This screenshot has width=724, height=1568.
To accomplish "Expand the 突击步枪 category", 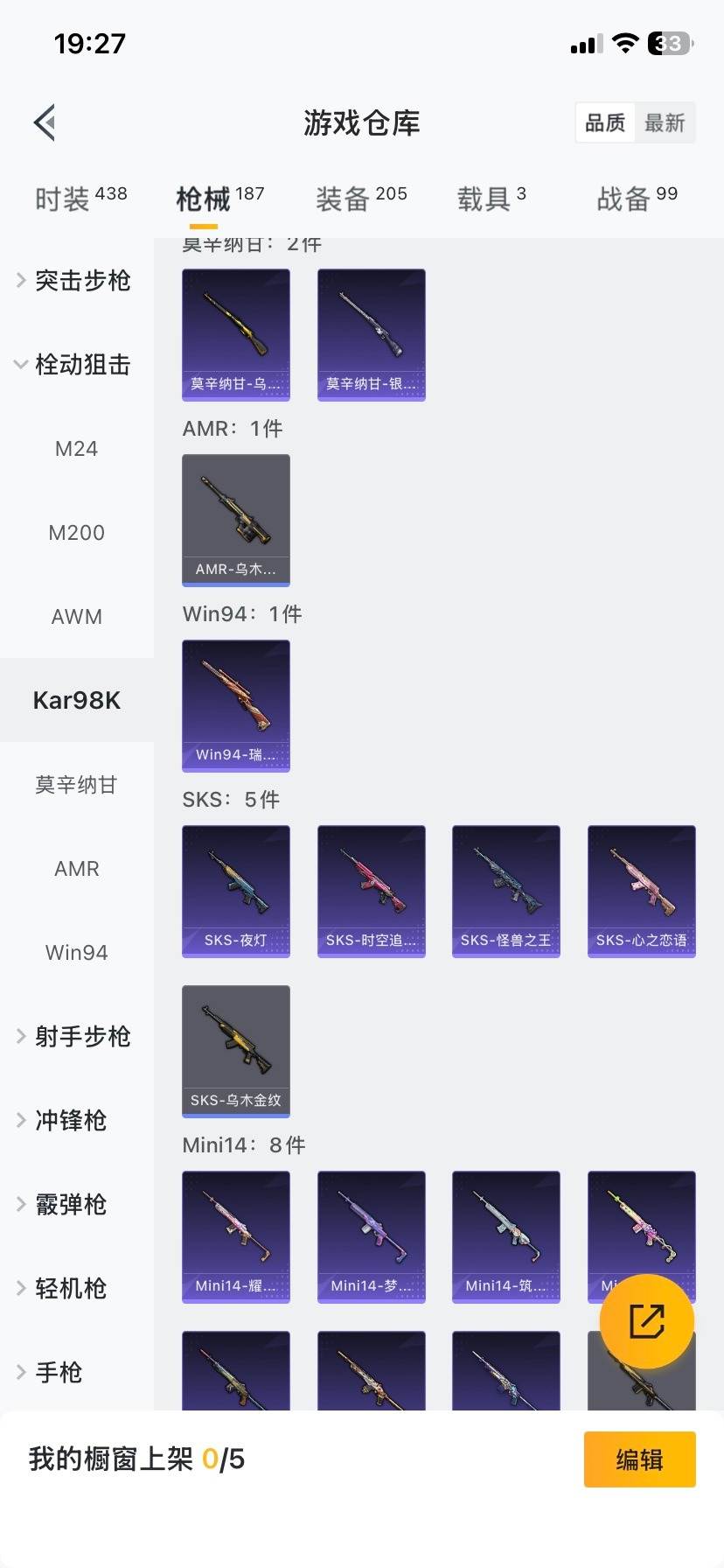I will 83,281.
